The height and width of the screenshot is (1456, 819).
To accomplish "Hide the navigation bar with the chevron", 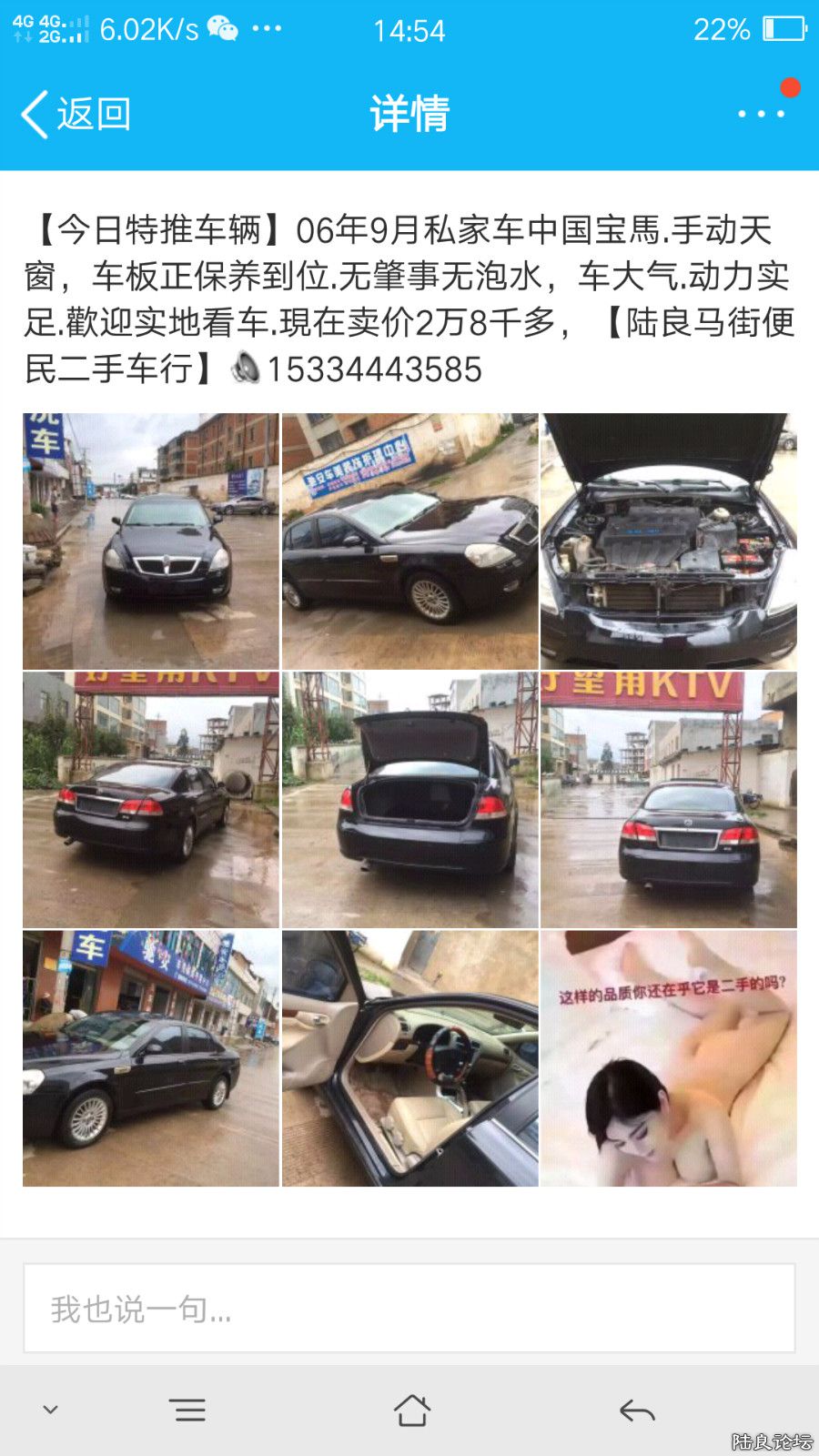I will coord(51,1410).
